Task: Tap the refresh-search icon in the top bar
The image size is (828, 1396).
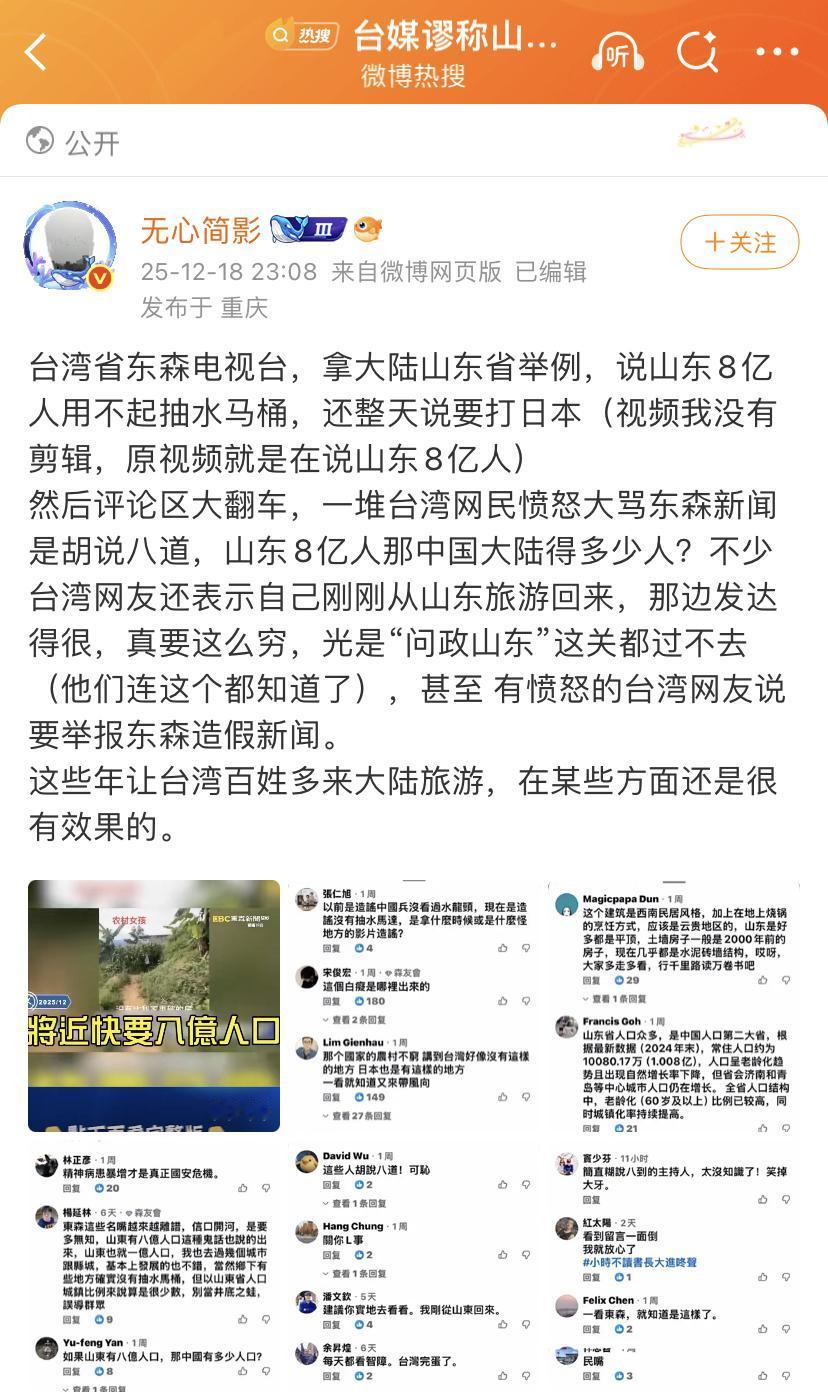Action: 698,52
